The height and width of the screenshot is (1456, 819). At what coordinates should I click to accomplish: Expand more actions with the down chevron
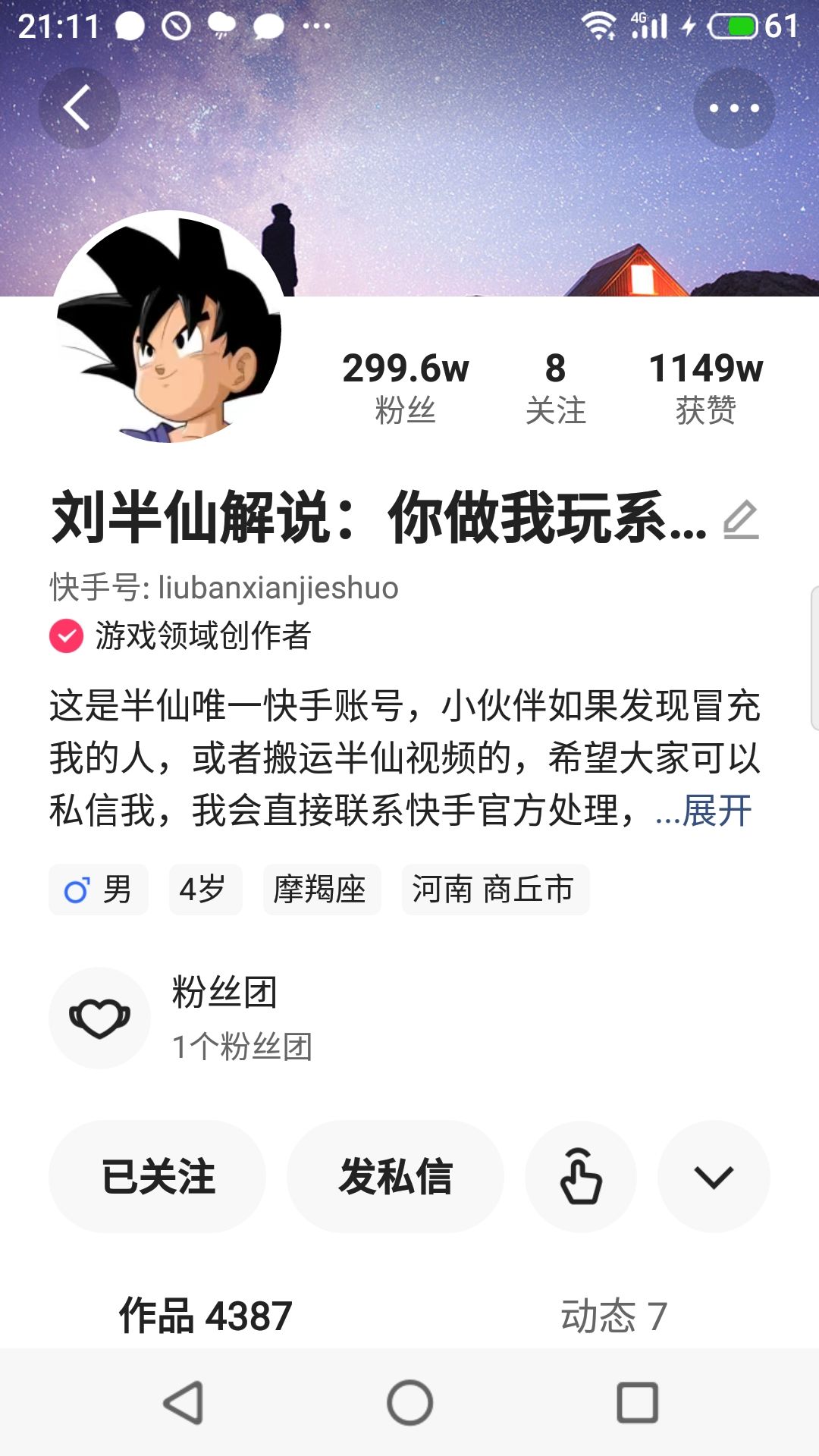pos(714,1176)
